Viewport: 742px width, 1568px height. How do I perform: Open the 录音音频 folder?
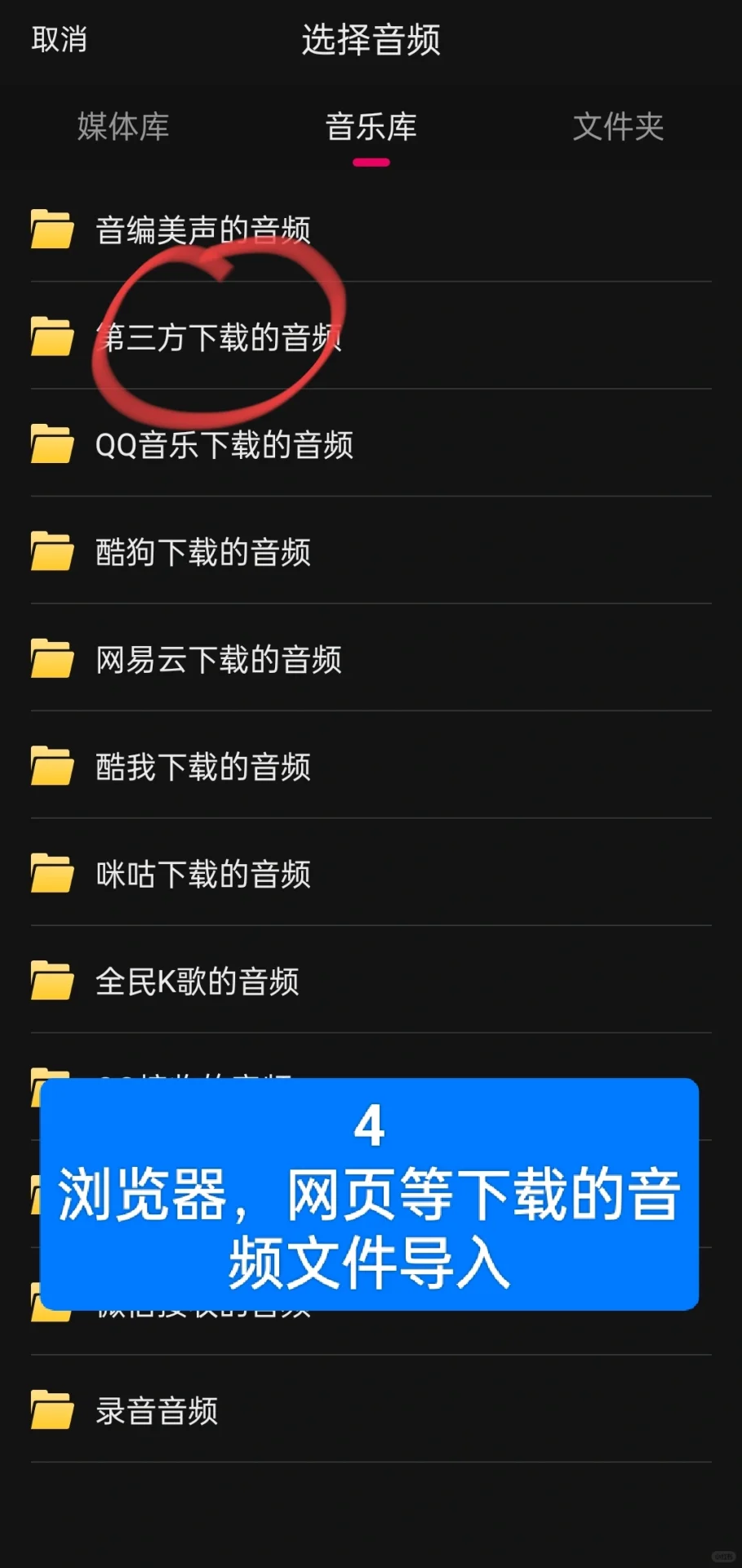point(371,1410)
